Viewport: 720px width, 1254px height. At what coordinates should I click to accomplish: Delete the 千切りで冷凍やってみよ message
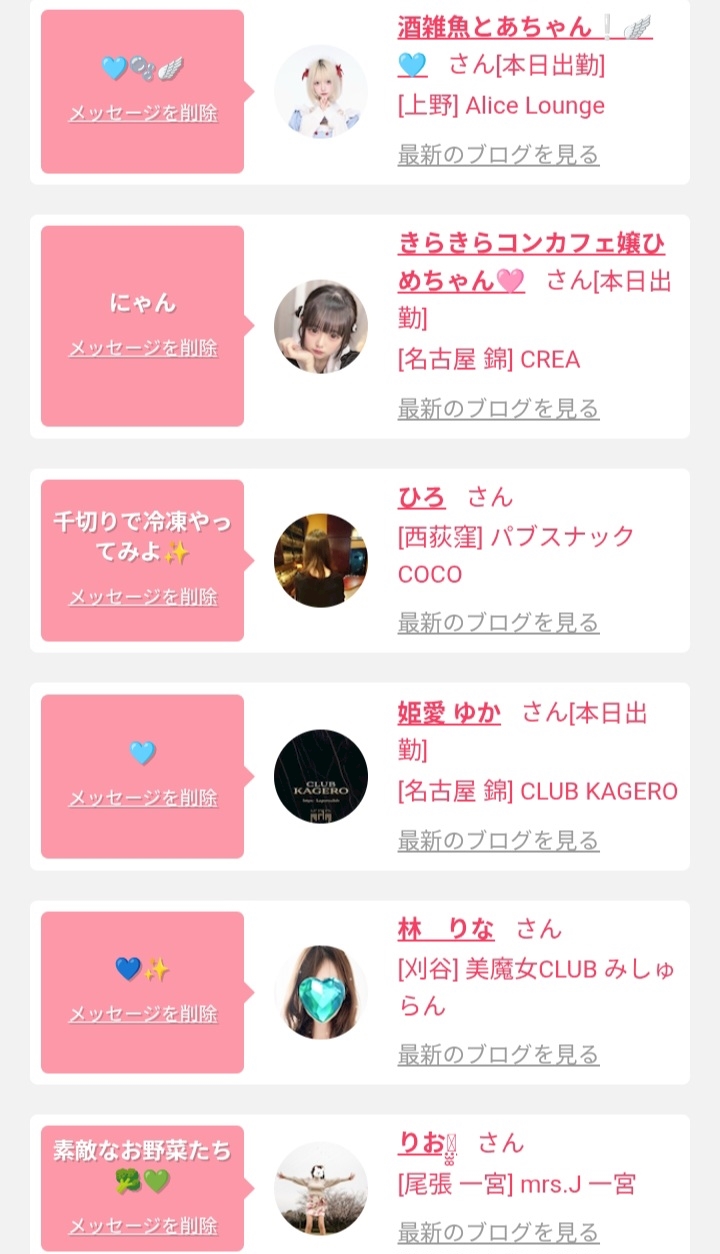pyautogui.click(x=143, y=597)
